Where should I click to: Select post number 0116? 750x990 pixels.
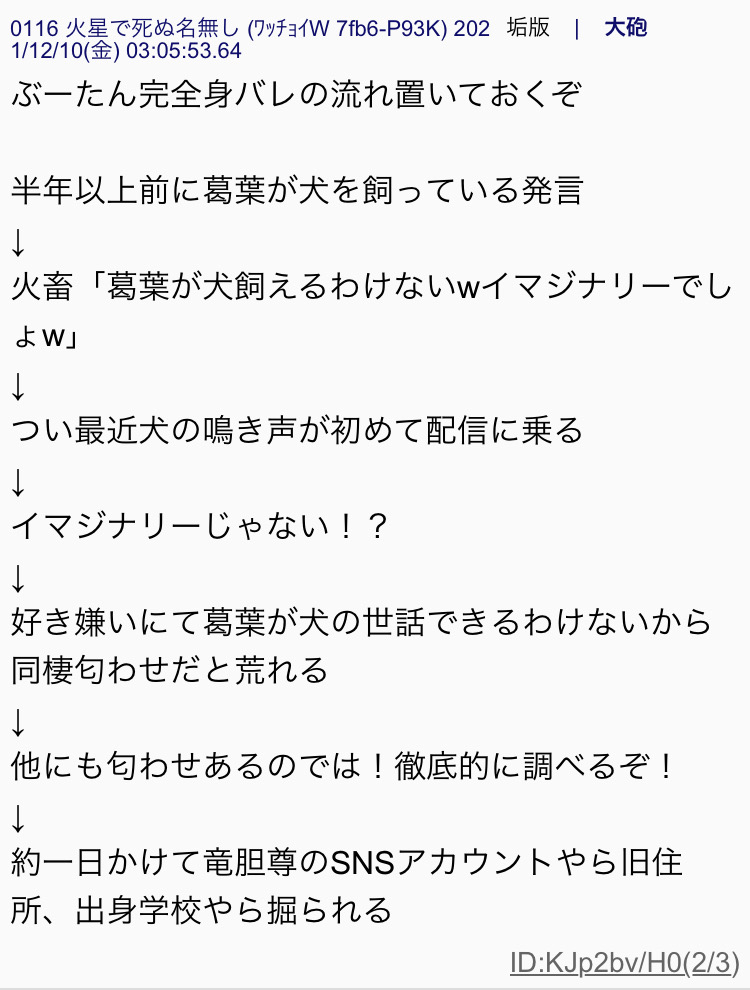point(32,28)
